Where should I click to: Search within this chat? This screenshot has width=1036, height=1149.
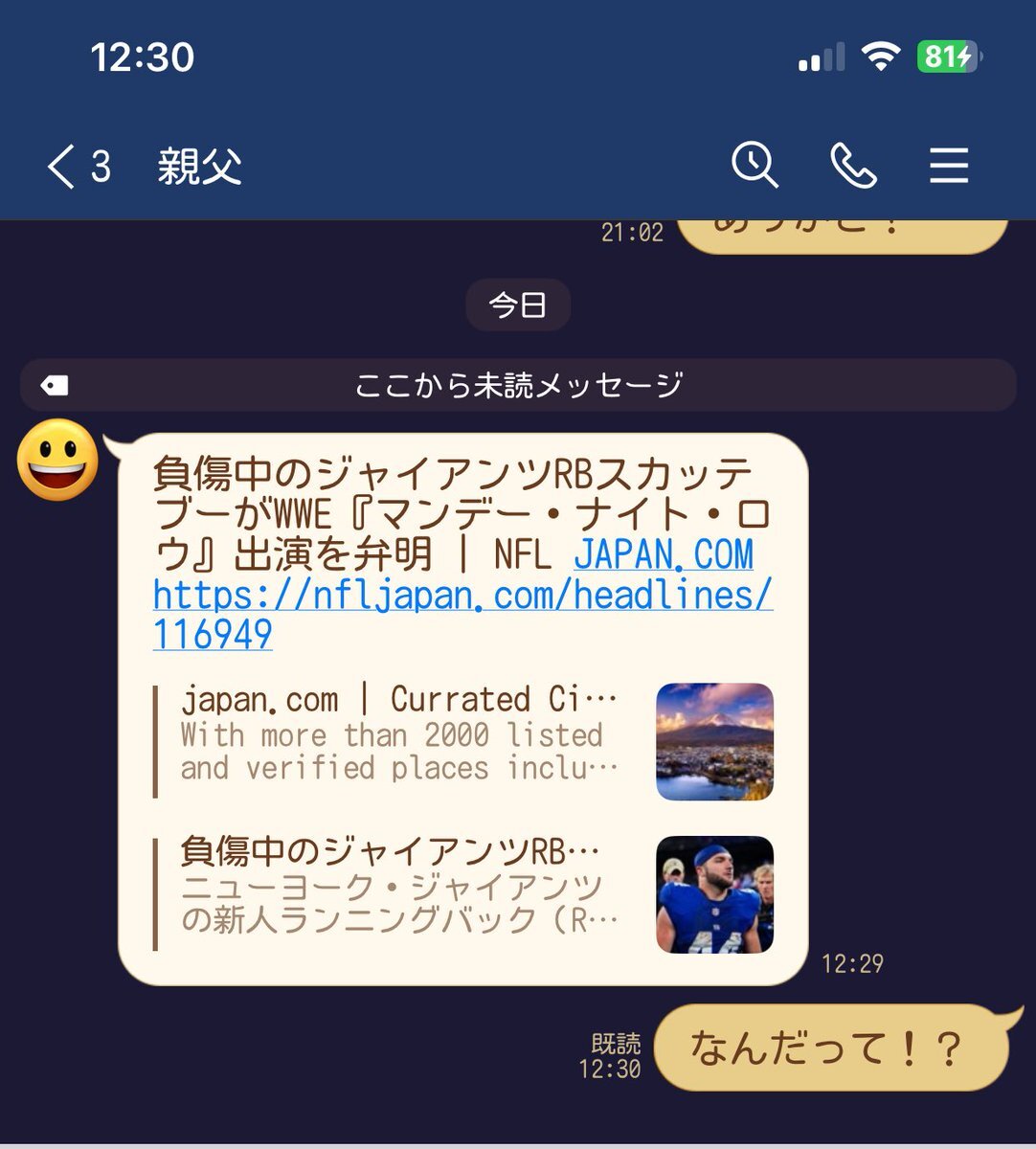tap(754, 166)
